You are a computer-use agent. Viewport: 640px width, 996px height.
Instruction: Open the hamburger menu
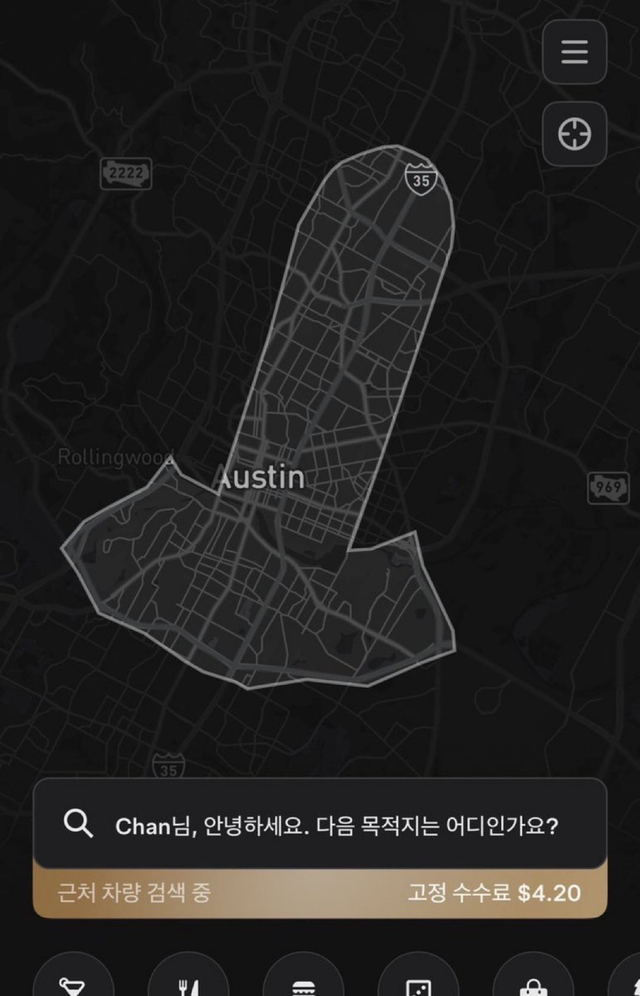tap(575, 51)
